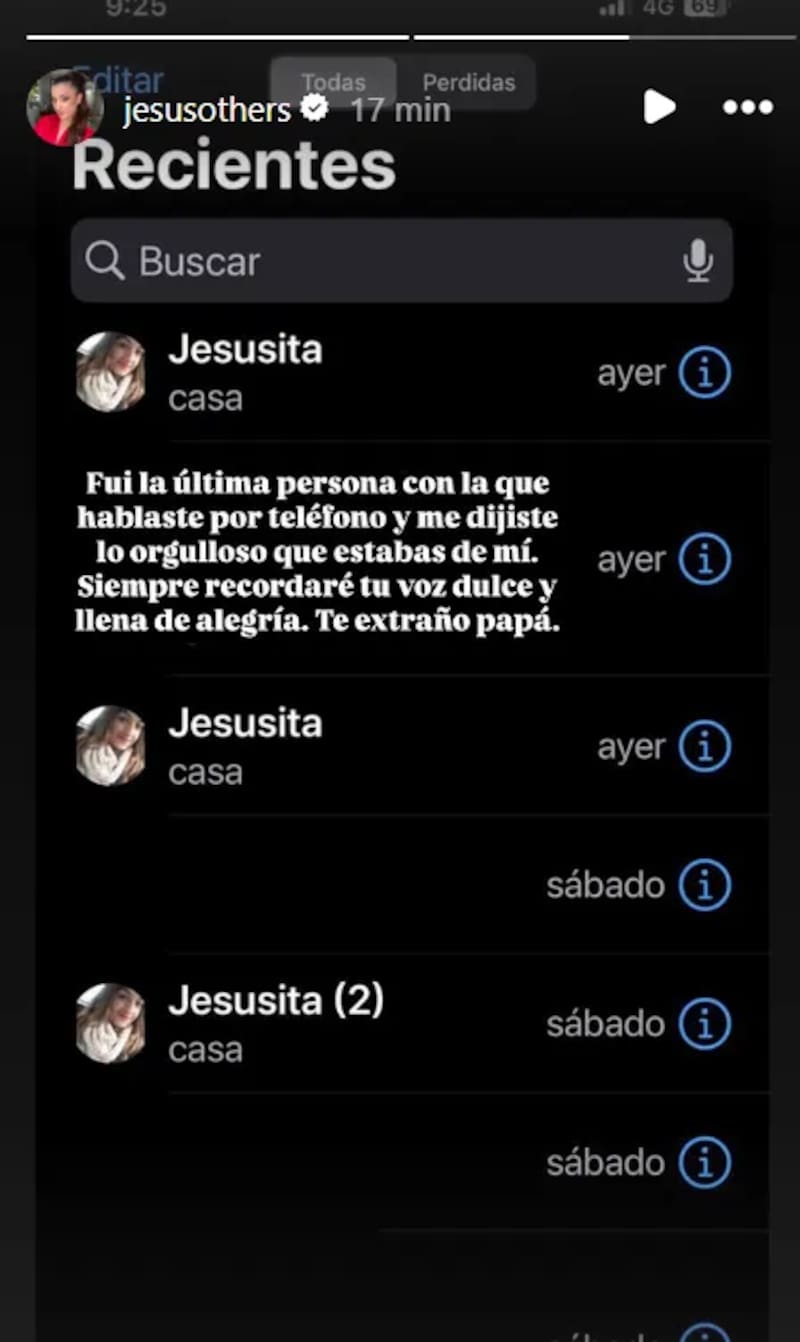800x1342 pixels.
Task: Switch to the Perdidas tab
Action: coord(468,83)
